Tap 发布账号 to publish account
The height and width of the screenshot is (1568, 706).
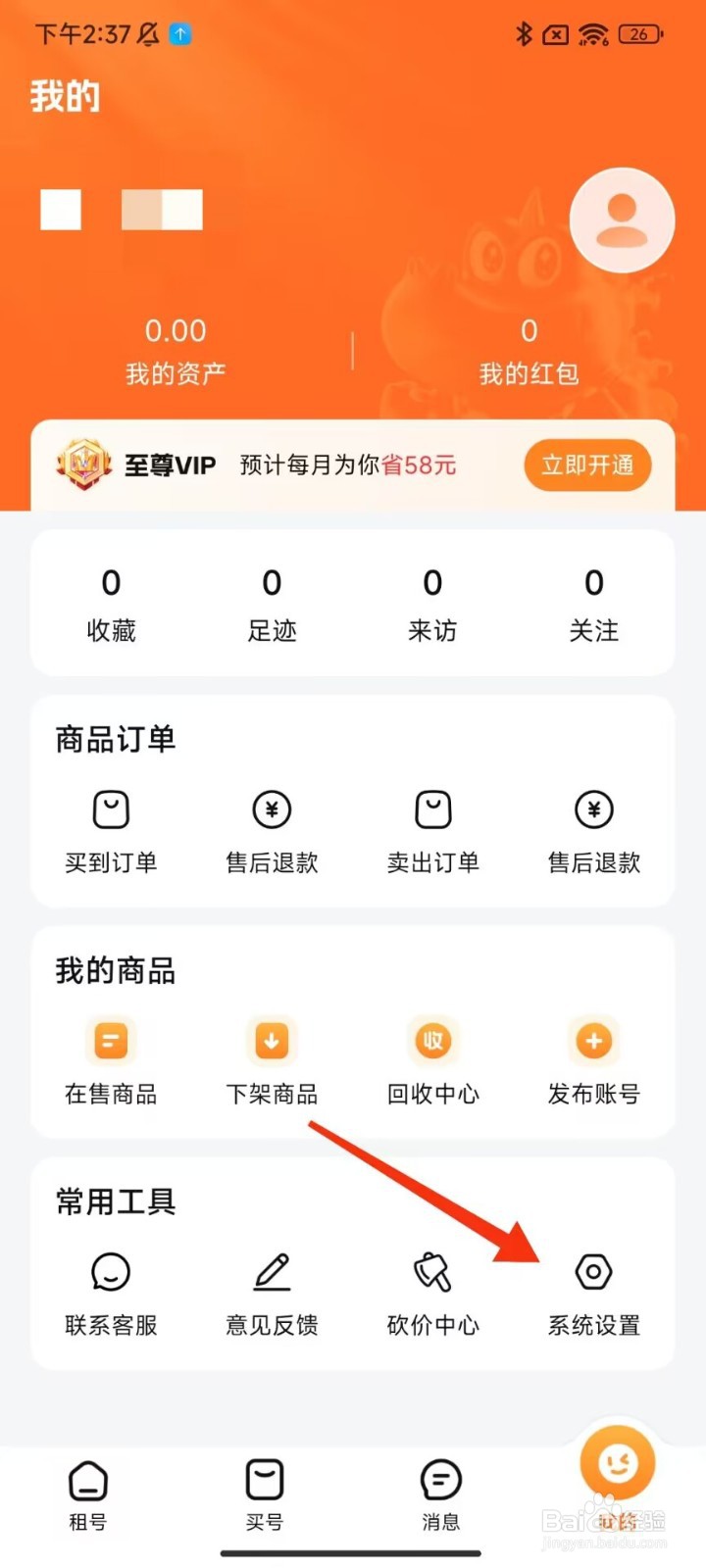pyautogui.click(x=593, y=1062)
